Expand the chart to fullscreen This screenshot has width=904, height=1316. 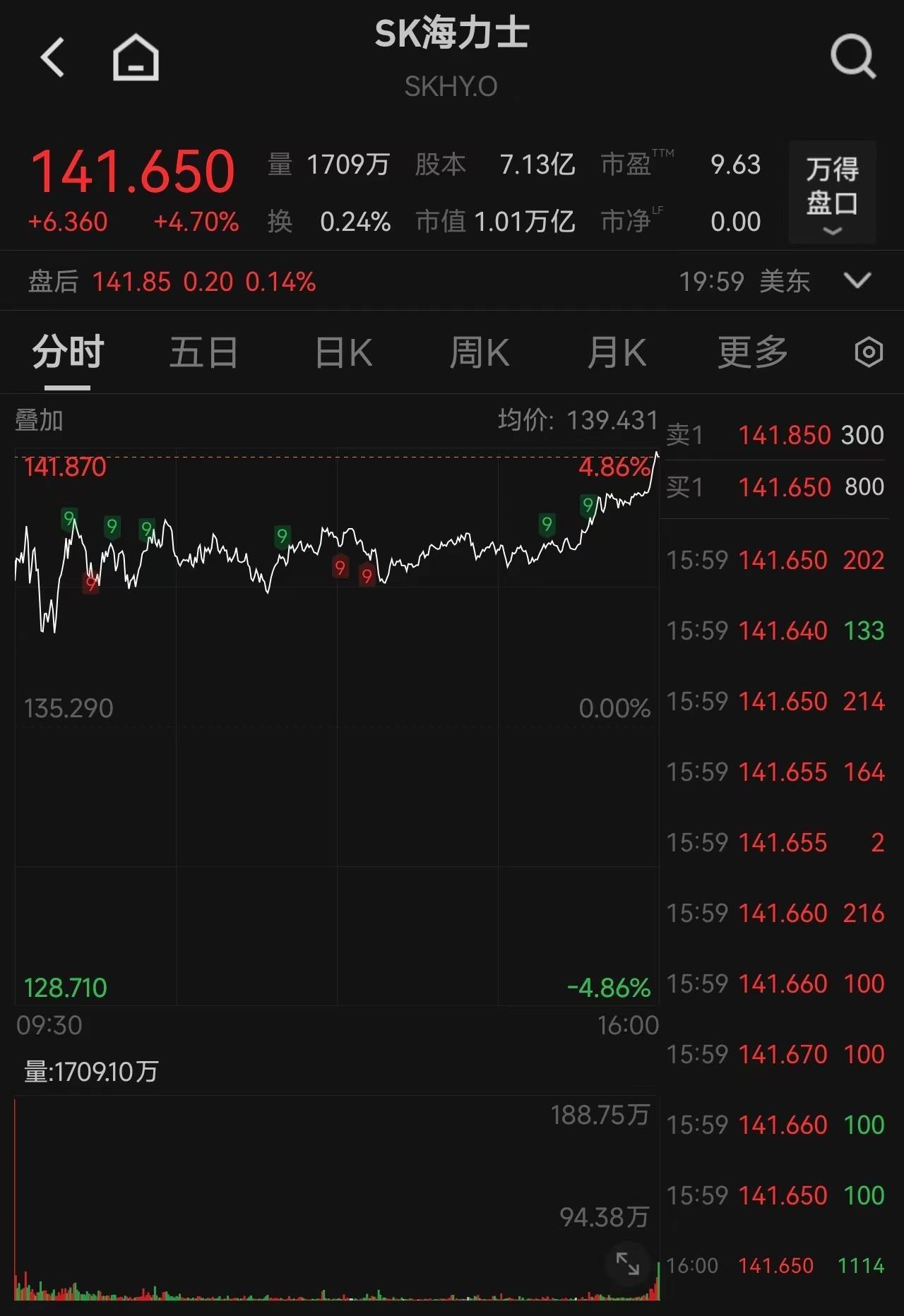click(627, 1263)
